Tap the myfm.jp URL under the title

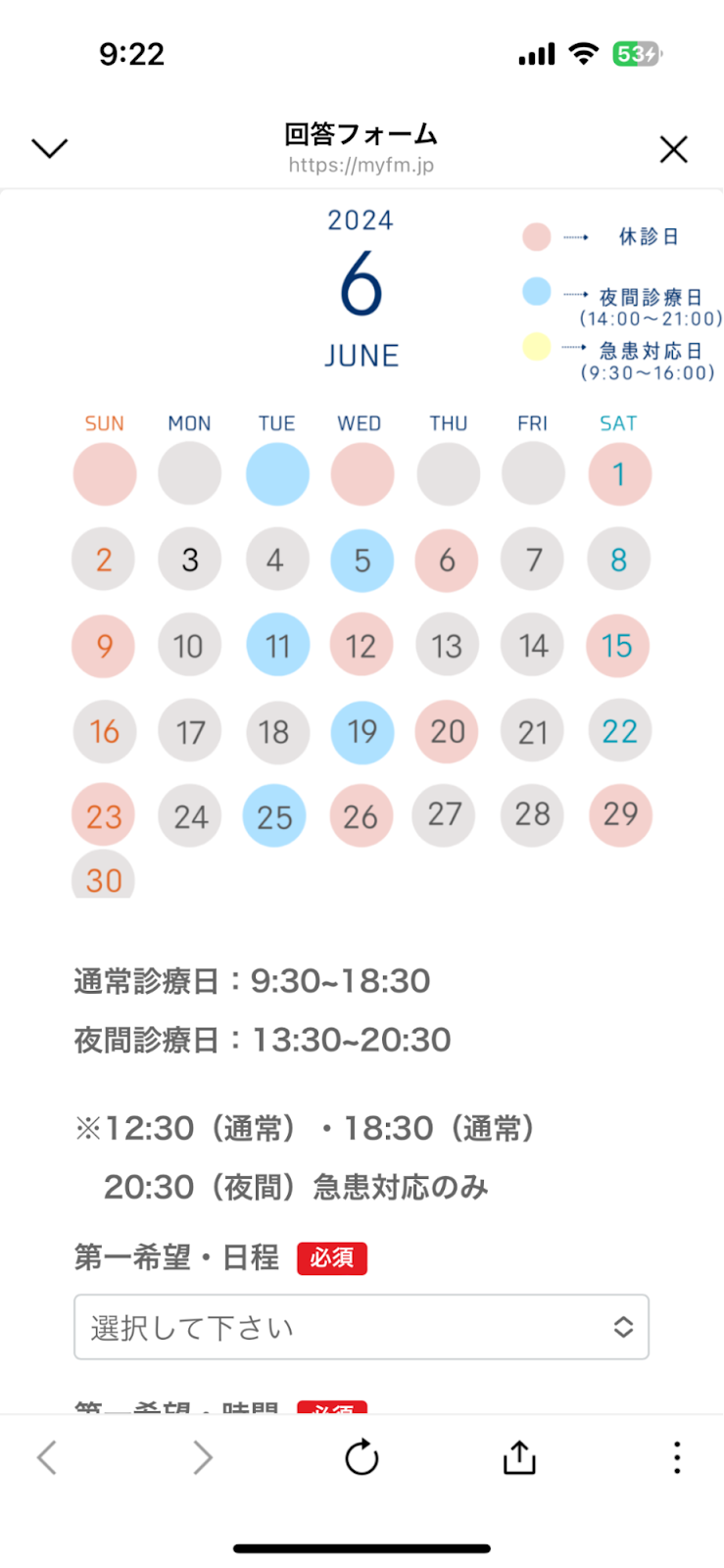point(362,165)
